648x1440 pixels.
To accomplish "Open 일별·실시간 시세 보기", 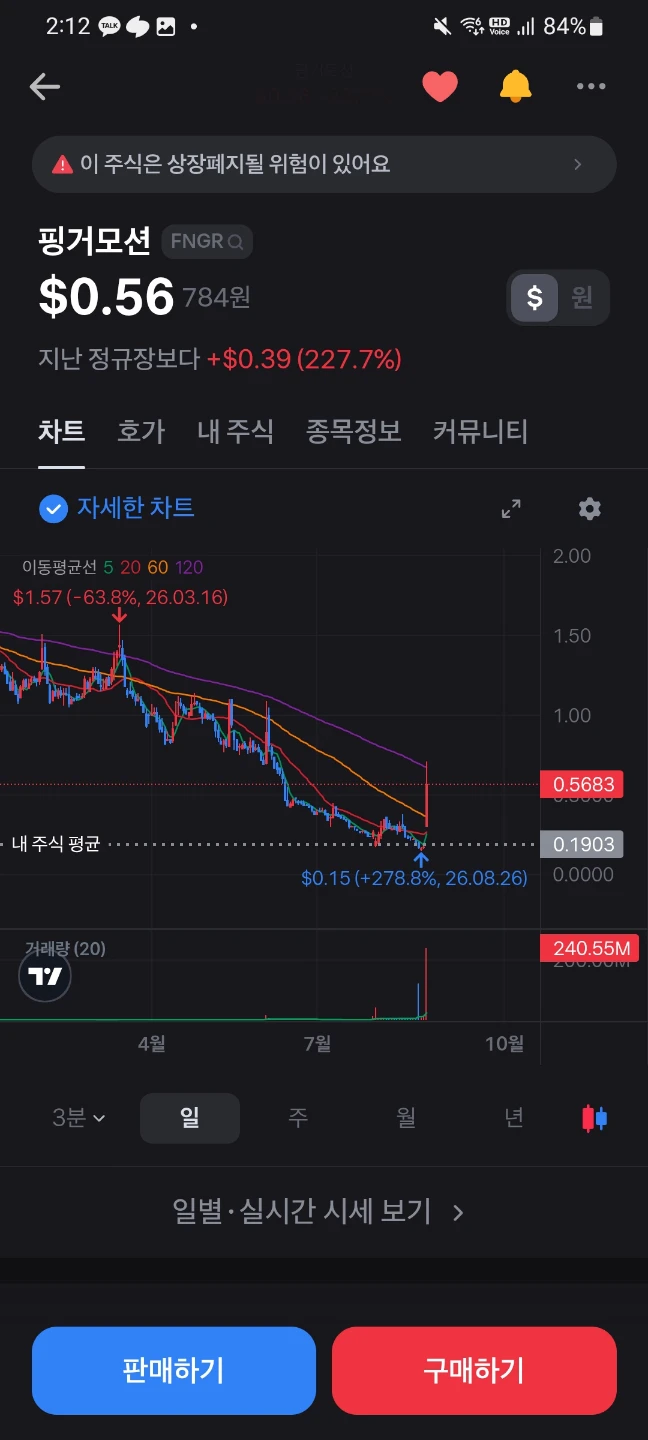I will tap(319, 1212).
